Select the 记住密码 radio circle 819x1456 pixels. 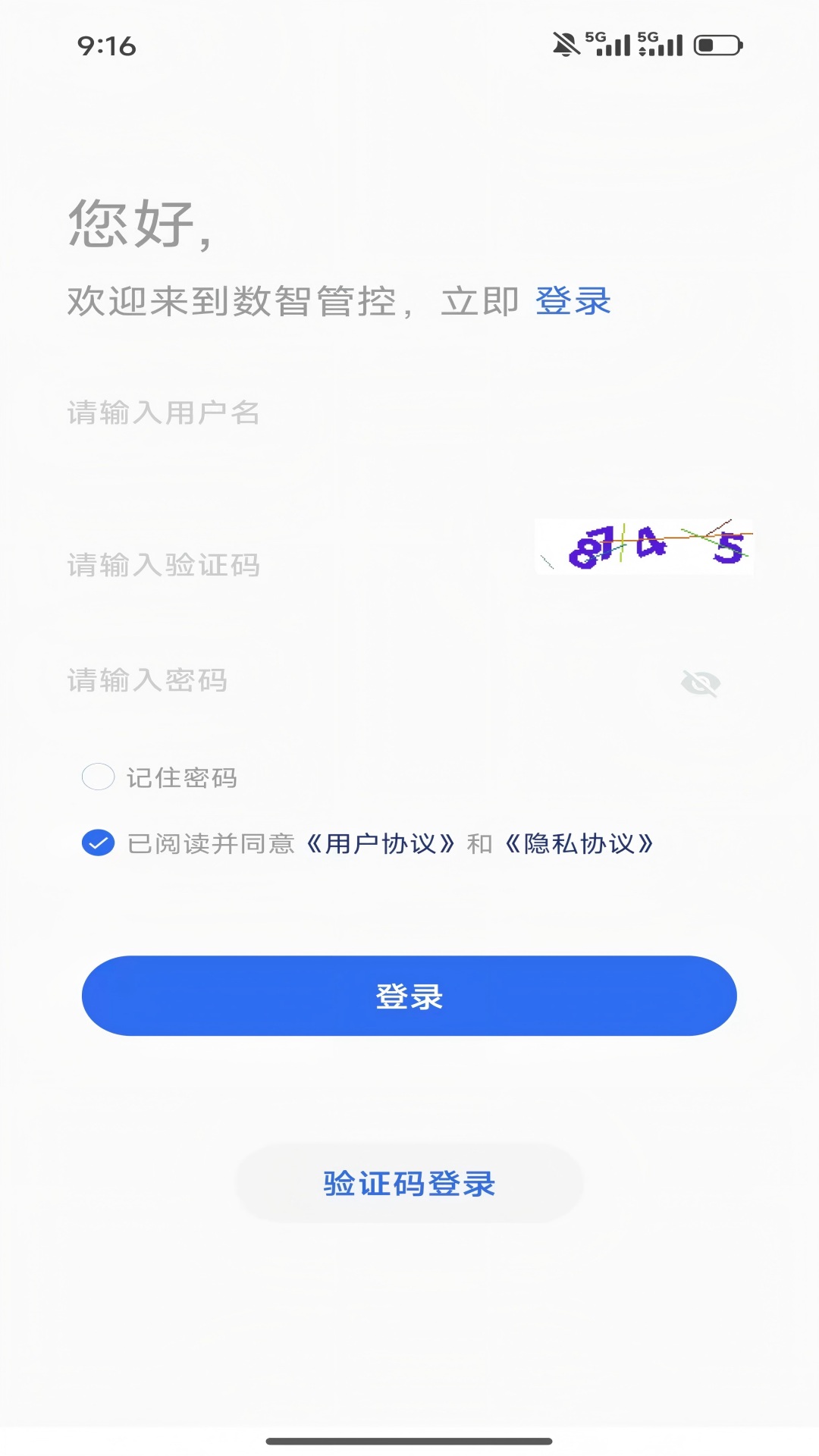click(x=98, y=777)
